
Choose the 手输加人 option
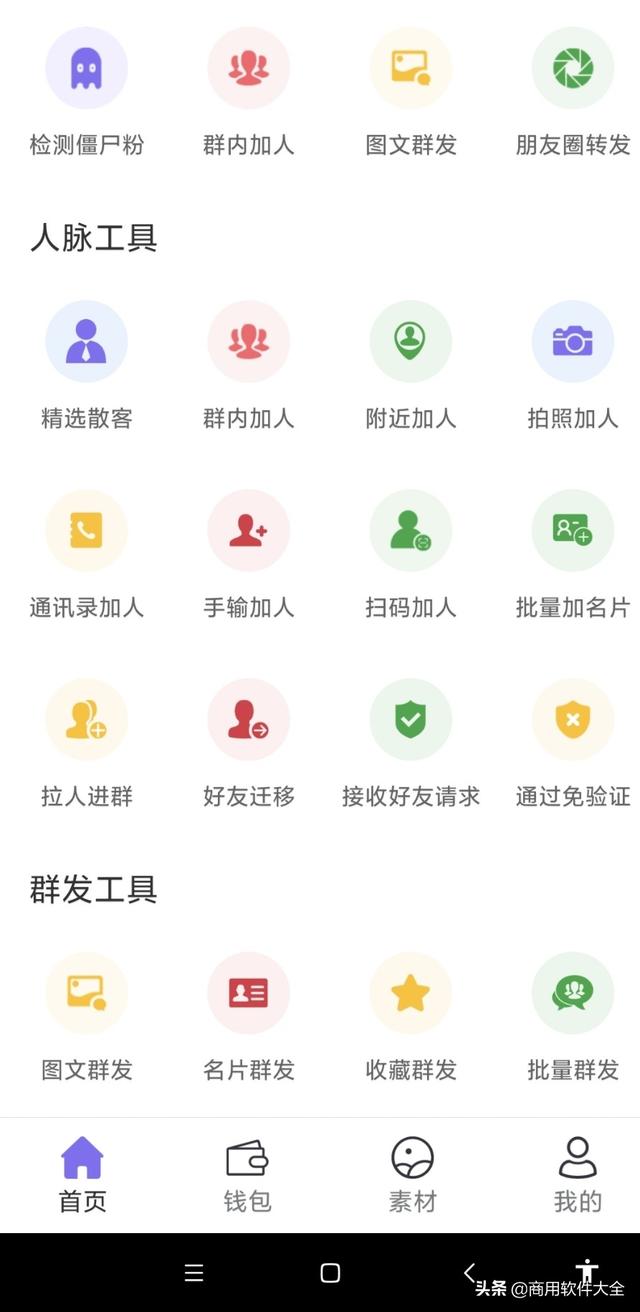[x=248, y=531]
